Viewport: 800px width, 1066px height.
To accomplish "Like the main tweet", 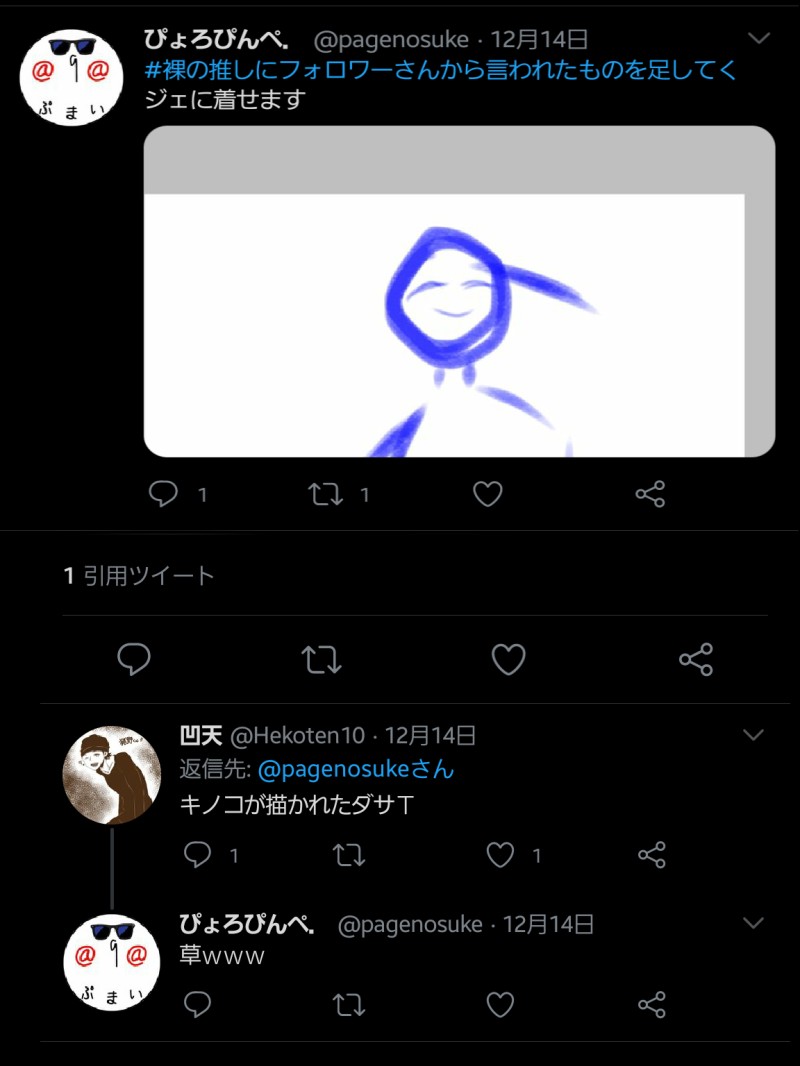I will (509, 659).
